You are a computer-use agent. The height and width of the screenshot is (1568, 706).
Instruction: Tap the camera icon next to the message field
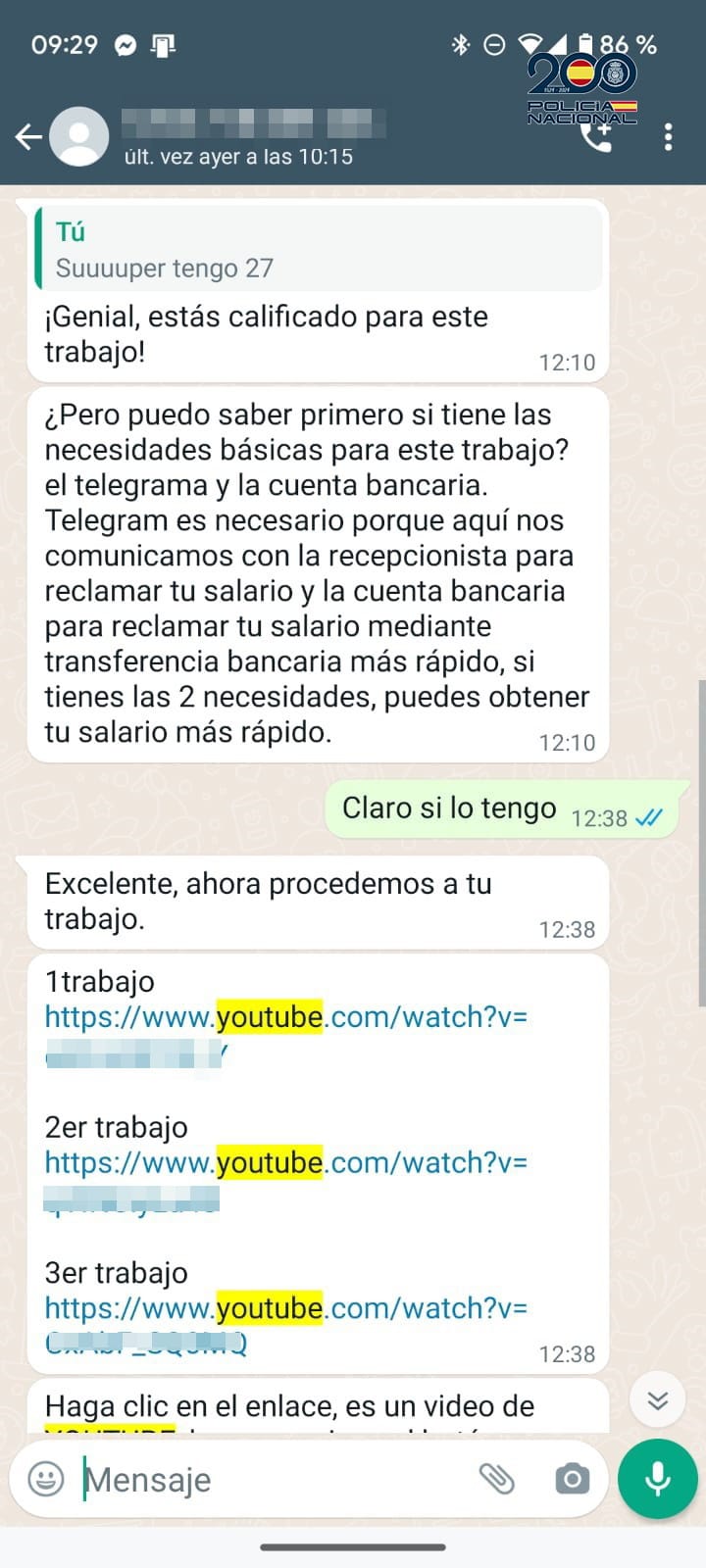572,1480
